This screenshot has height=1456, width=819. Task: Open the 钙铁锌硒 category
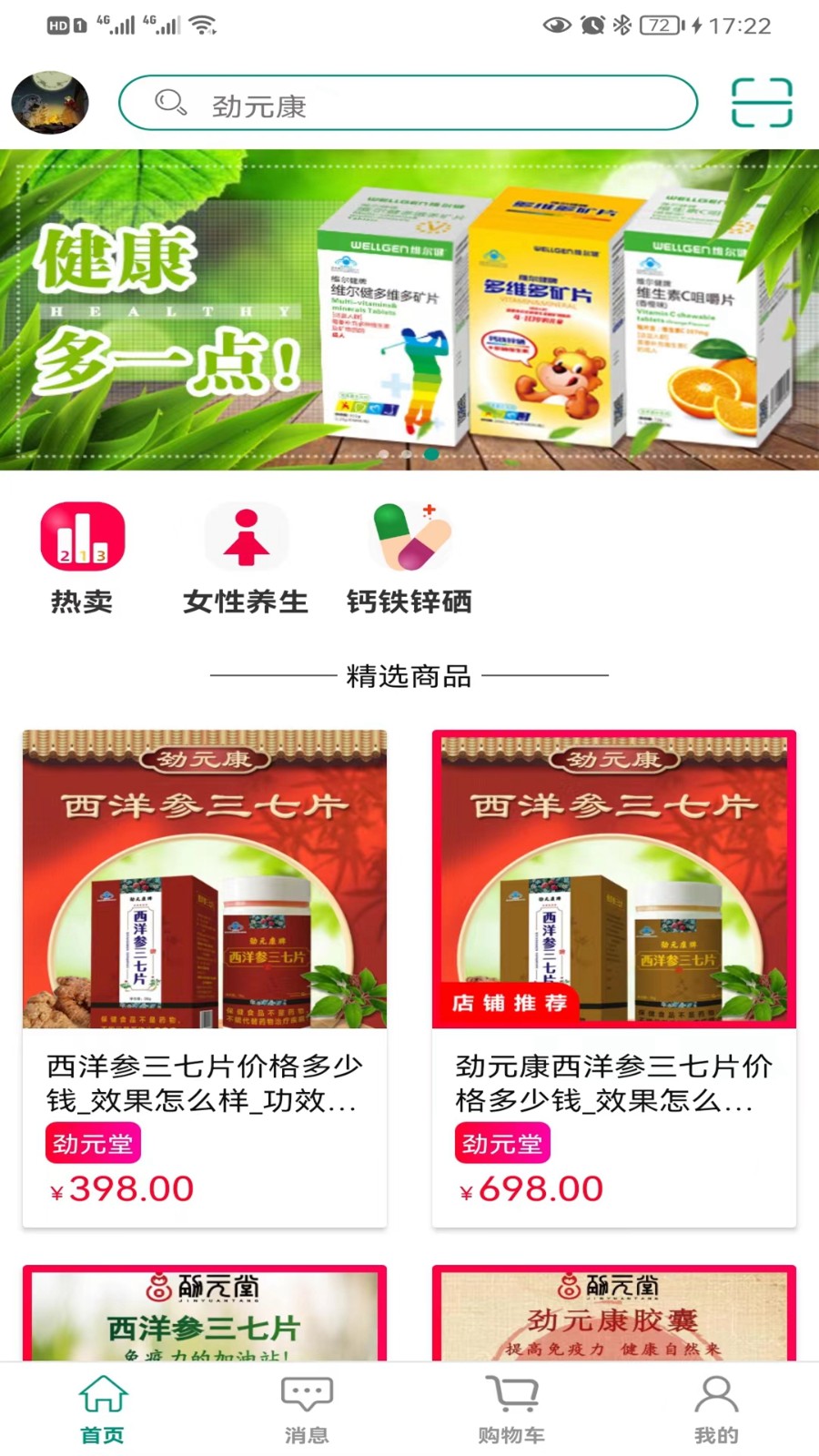pos(409,557)
